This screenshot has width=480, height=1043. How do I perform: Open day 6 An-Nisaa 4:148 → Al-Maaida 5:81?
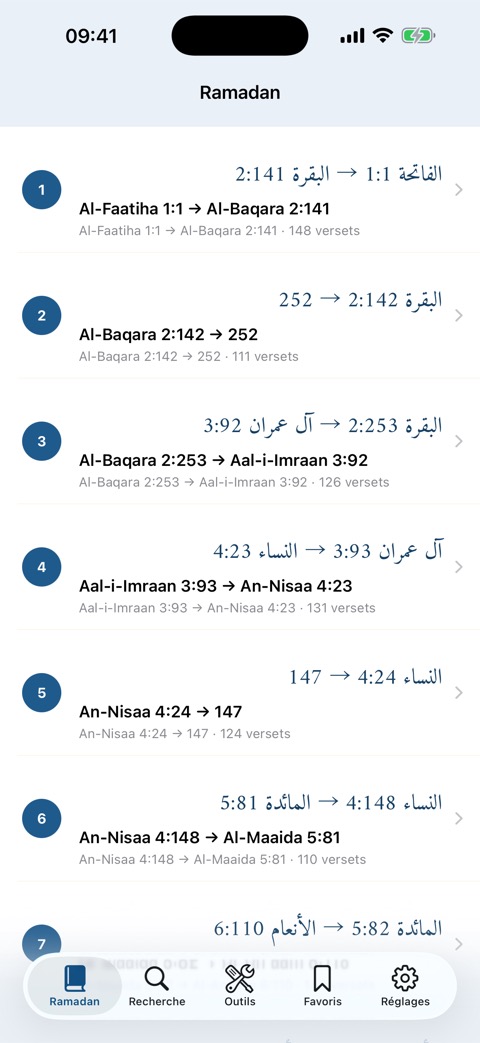click(240, 819)
